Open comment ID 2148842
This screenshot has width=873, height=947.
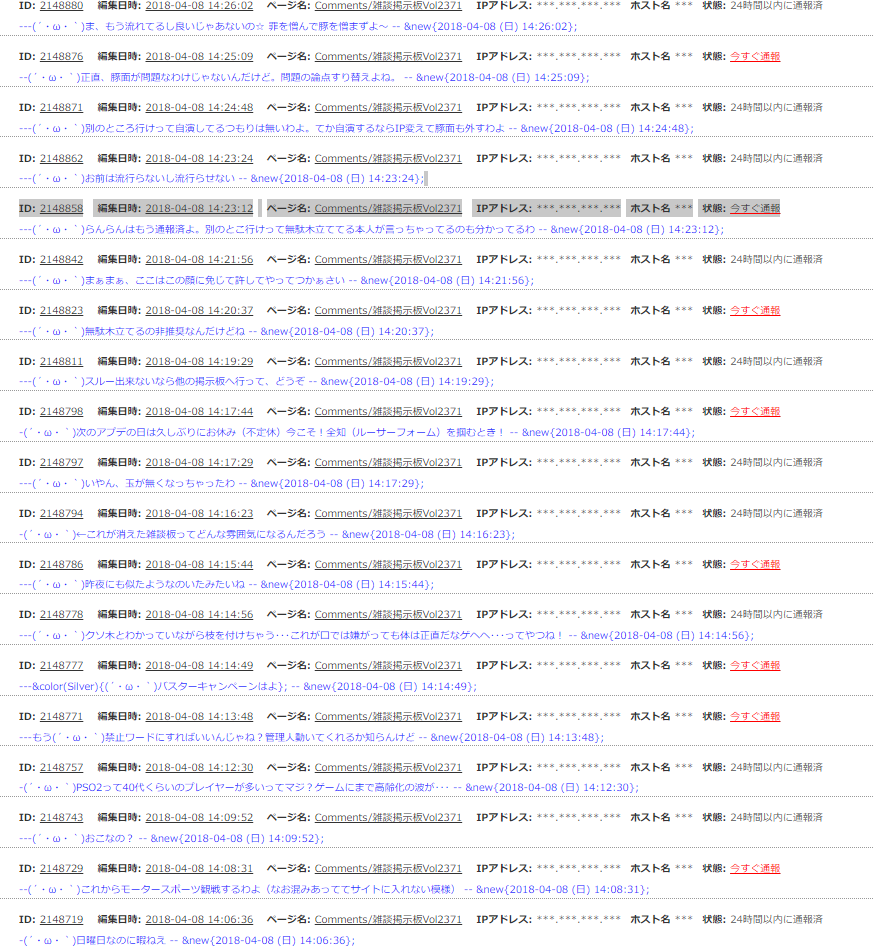pyautogui.click(x=61, y=259)
